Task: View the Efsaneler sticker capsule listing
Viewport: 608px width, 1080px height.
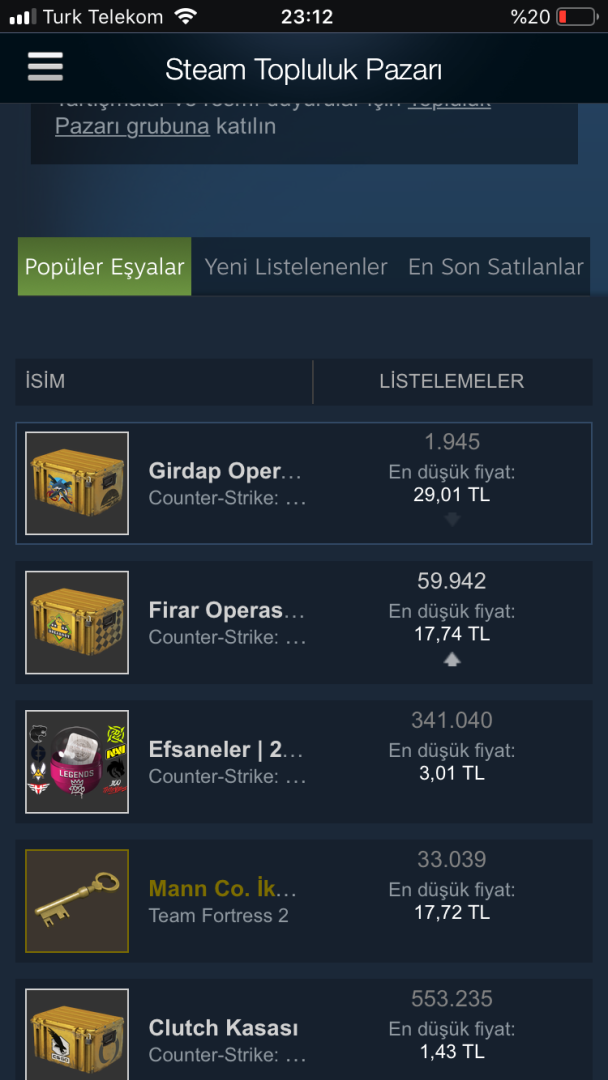Action: (x=225, y=749)
